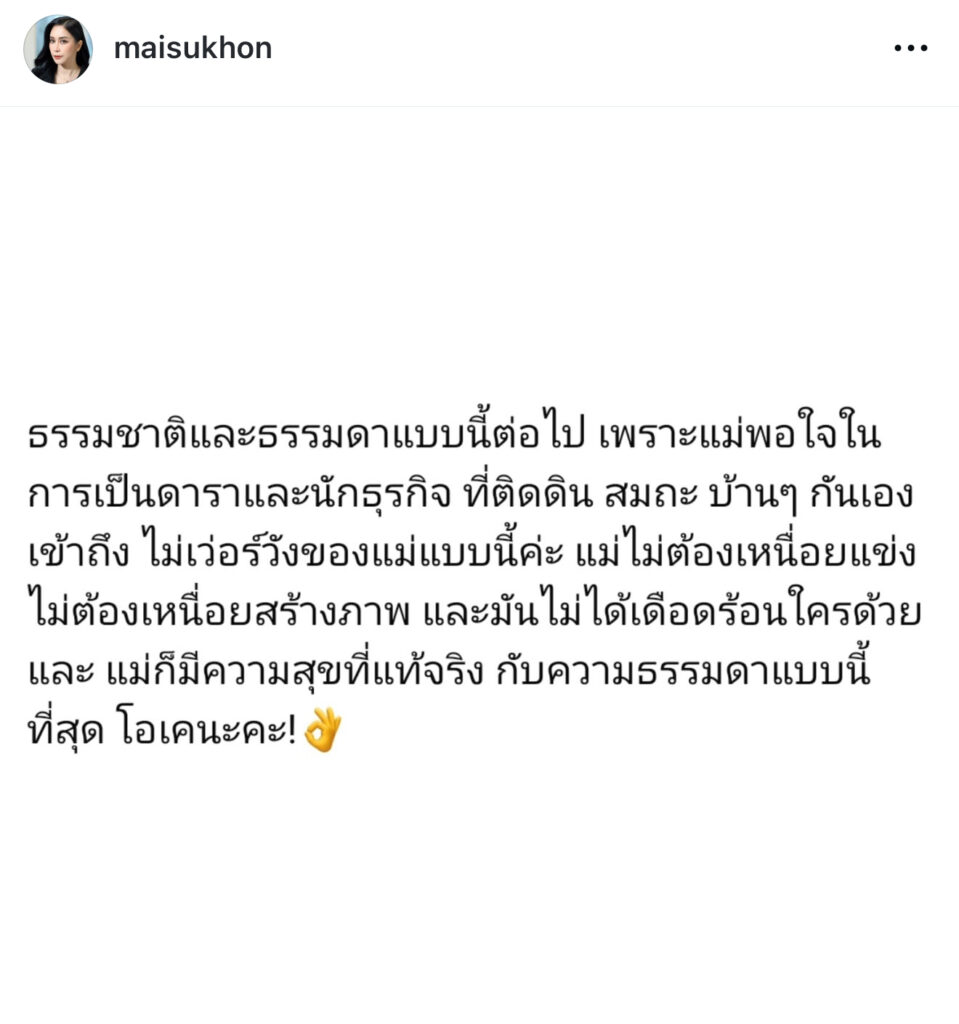Open the maisukhon username link
The width and height of the screenshot is (959, 1024).
pos(192,48)
